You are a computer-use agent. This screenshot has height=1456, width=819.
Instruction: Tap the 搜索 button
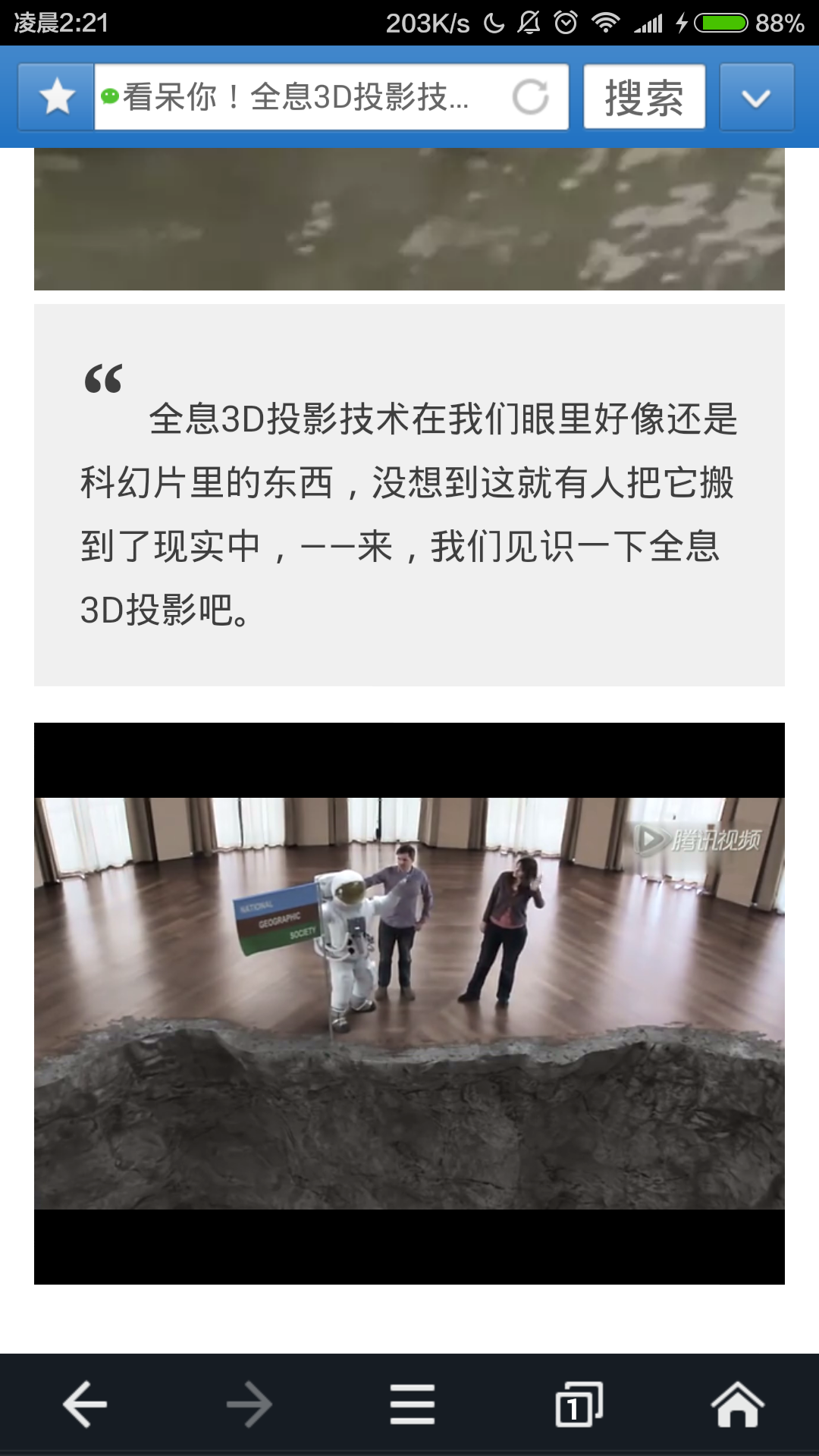click(x=644, y=97)
